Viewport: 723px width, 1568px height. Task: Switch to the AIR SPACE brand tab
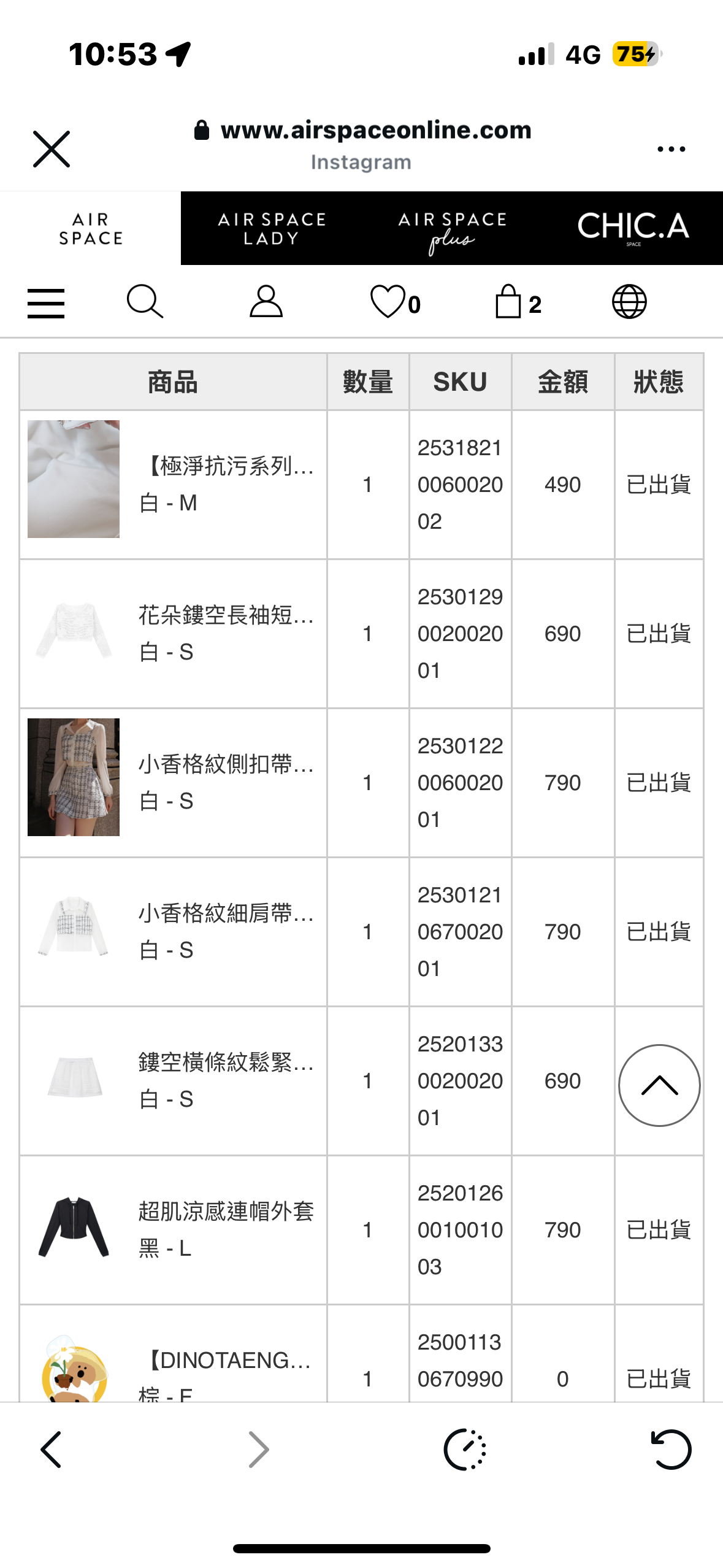91,229
